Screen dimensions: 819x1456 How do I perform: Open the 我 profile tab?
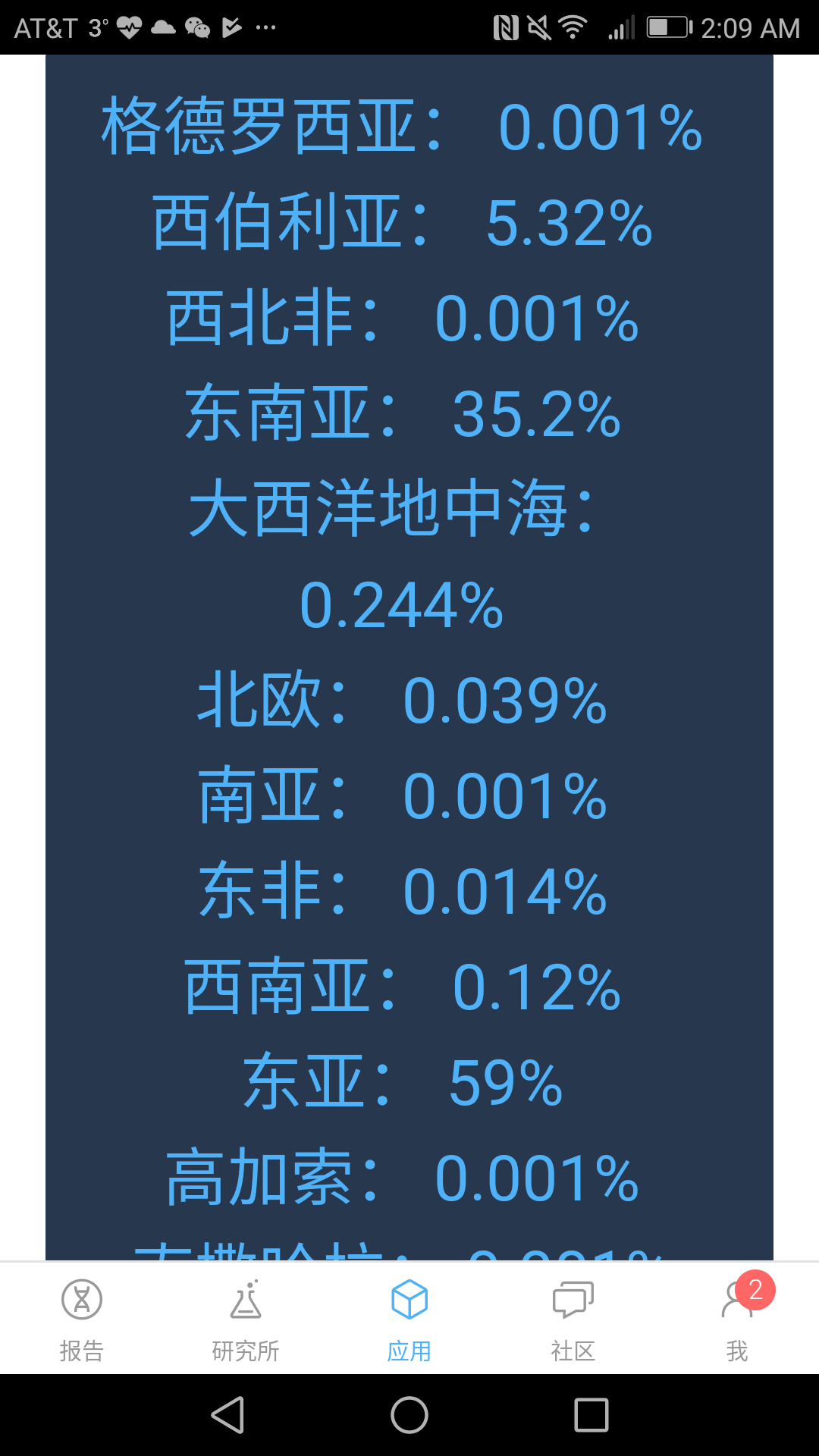click(x=737, y=1319)
